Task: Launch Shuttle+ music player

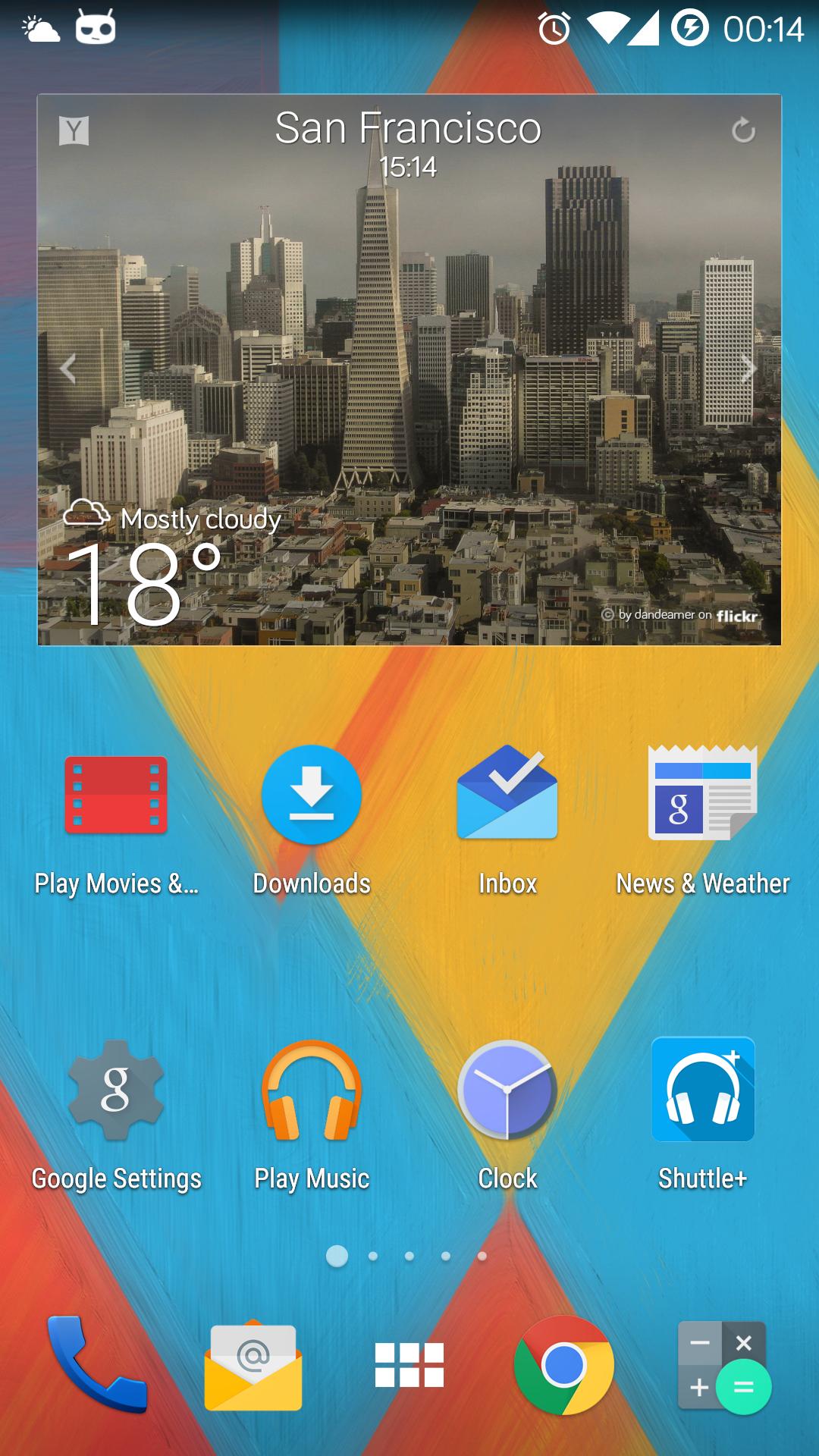Action: point(703,1090)
